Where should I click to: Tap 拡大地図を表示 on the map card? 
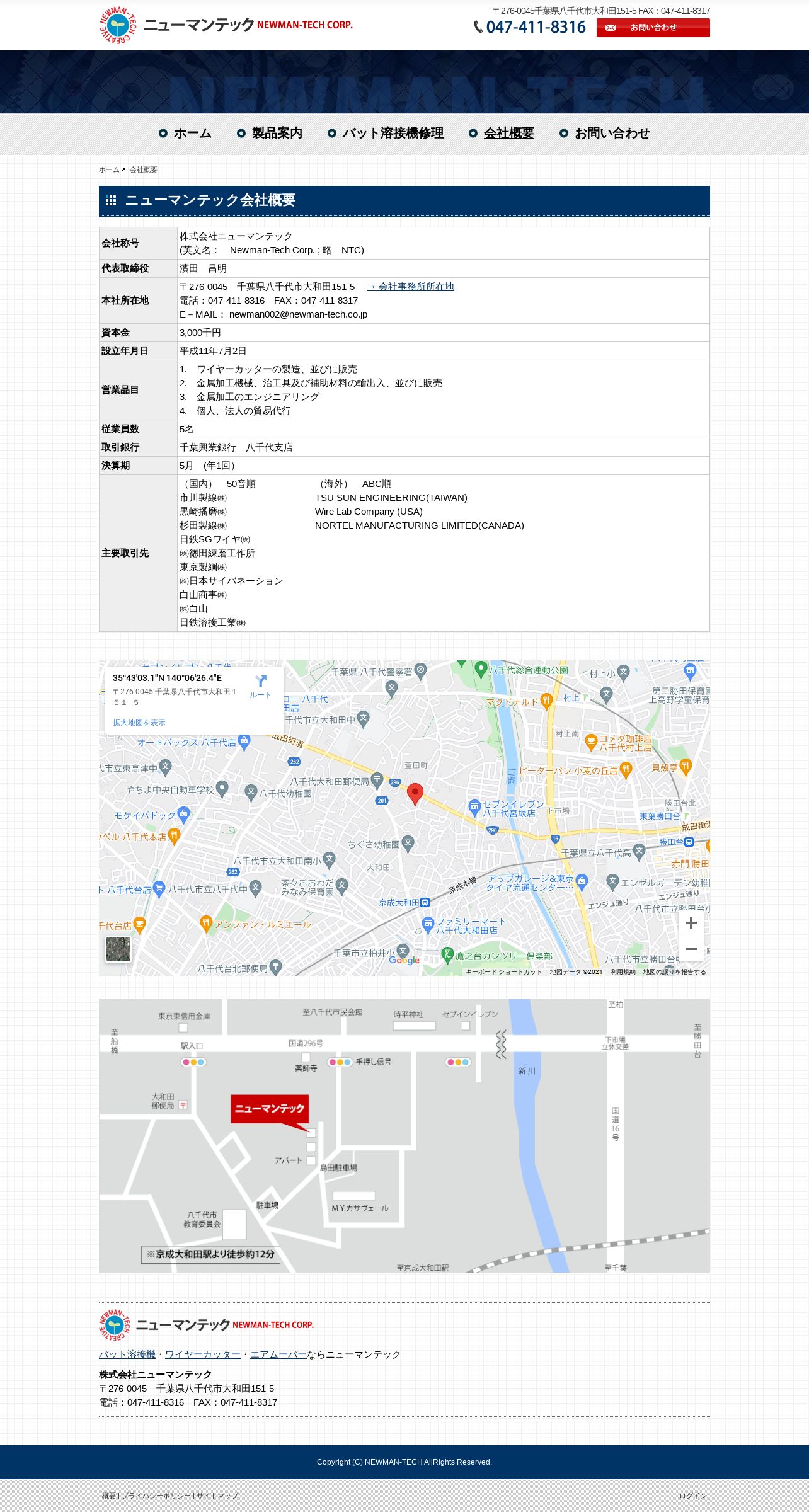point(139,723)
